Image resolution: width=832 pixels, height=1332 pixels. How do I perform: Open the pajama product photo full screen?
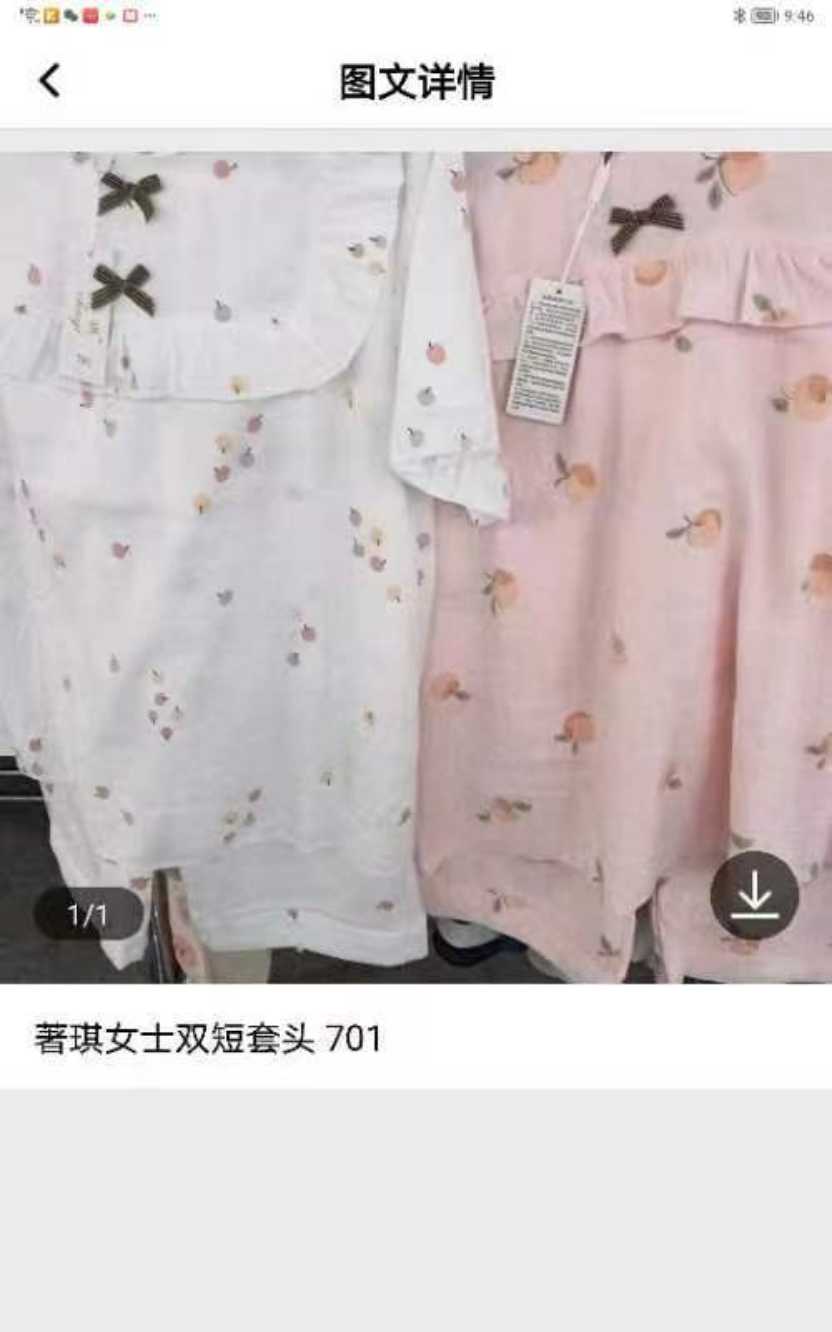tap(415, 560)
